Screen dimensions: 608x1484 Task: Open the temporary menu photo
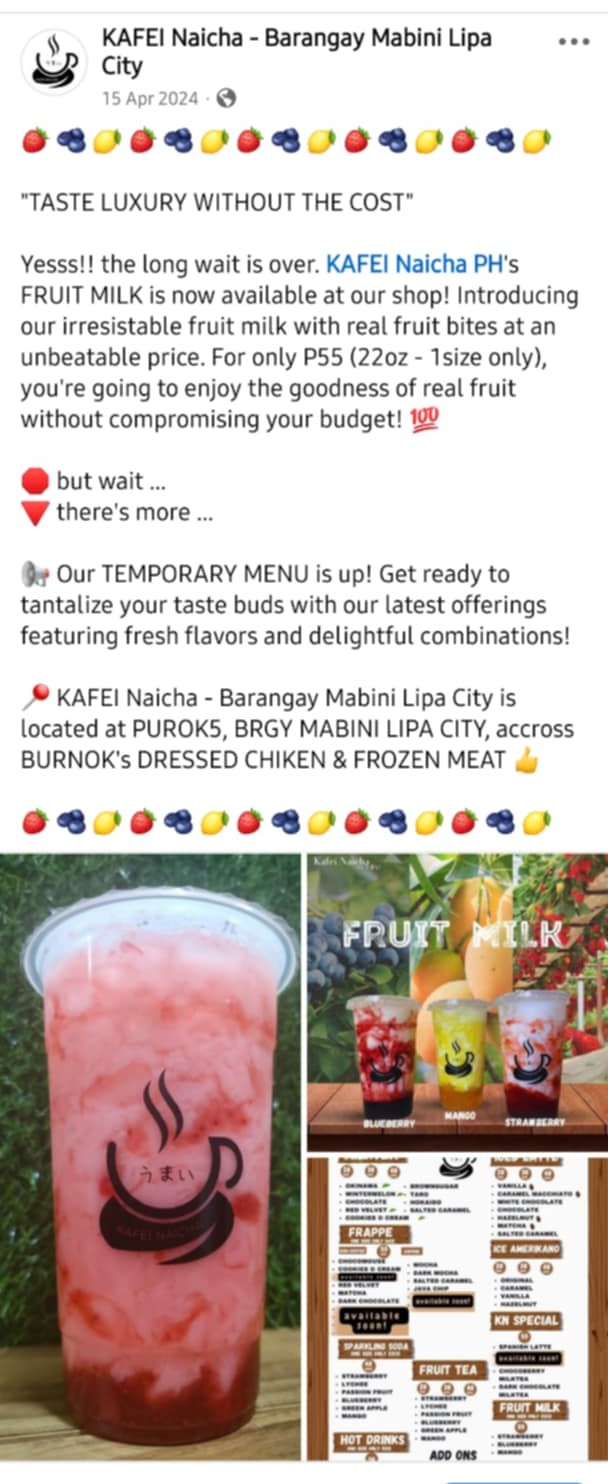tap(456, 1308)
